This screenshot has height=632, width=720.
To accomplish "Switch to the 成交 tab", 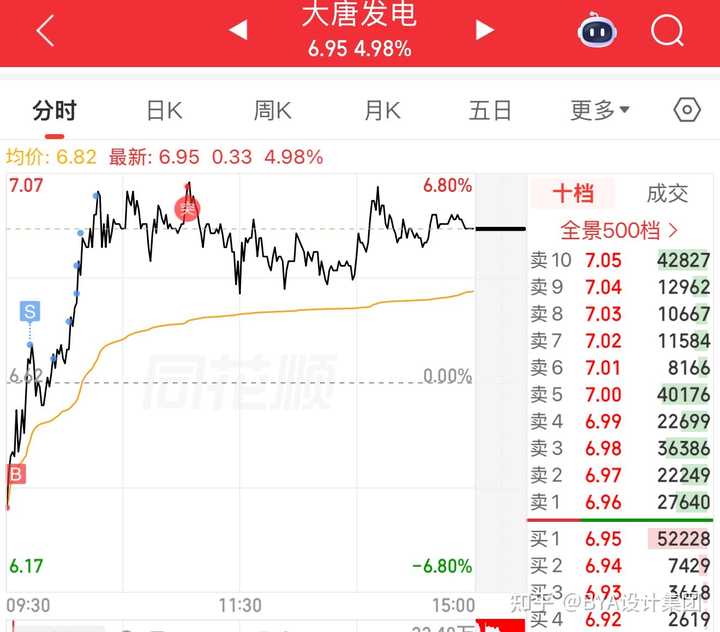I will click(x=667, y=193).
